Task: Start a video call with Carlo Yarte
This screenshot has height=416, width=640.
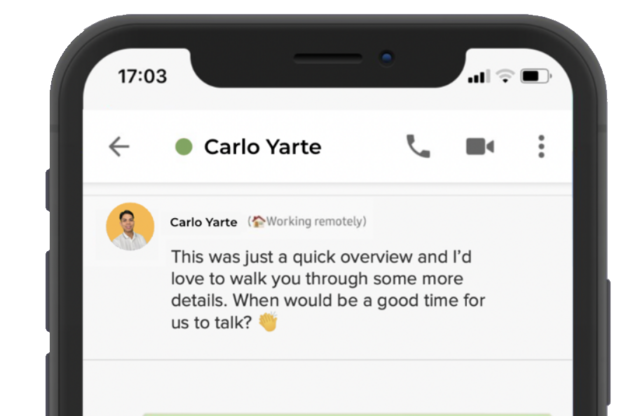Action: pyautogui.click(x=480, y=147)
